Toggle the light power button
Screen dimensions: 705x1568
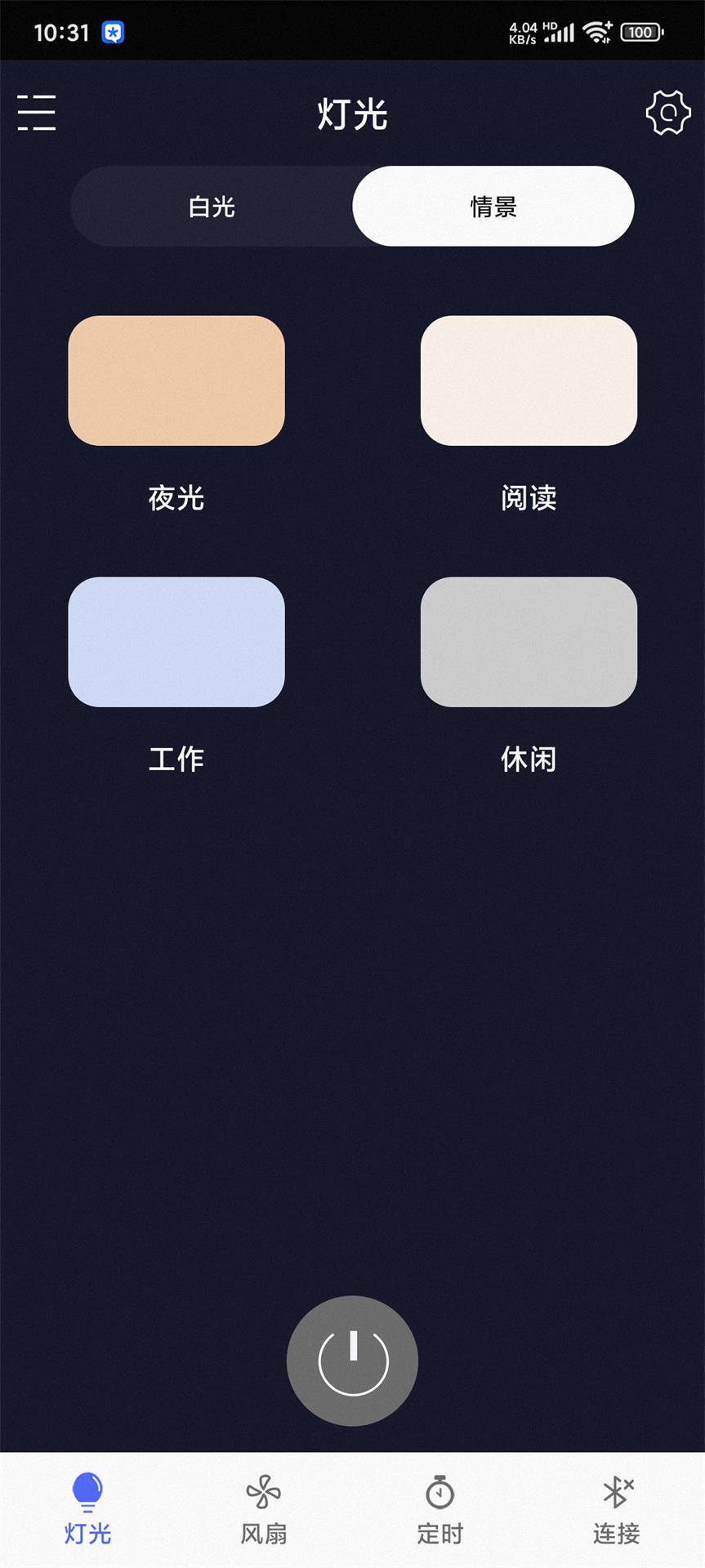(x=352, y=1361)
